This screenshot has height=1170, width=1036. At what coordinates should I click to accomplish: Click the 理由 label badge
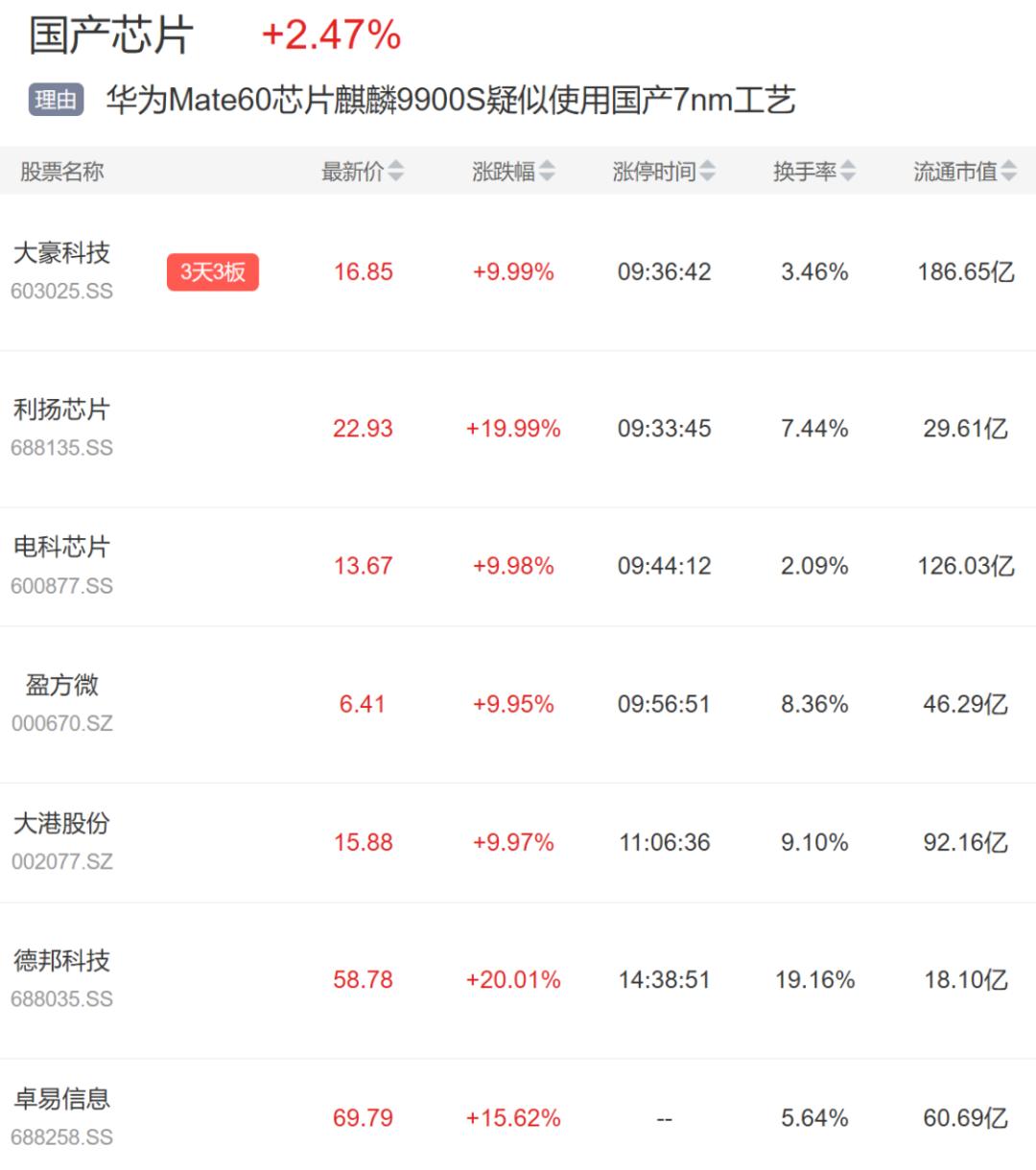point(56,96)
